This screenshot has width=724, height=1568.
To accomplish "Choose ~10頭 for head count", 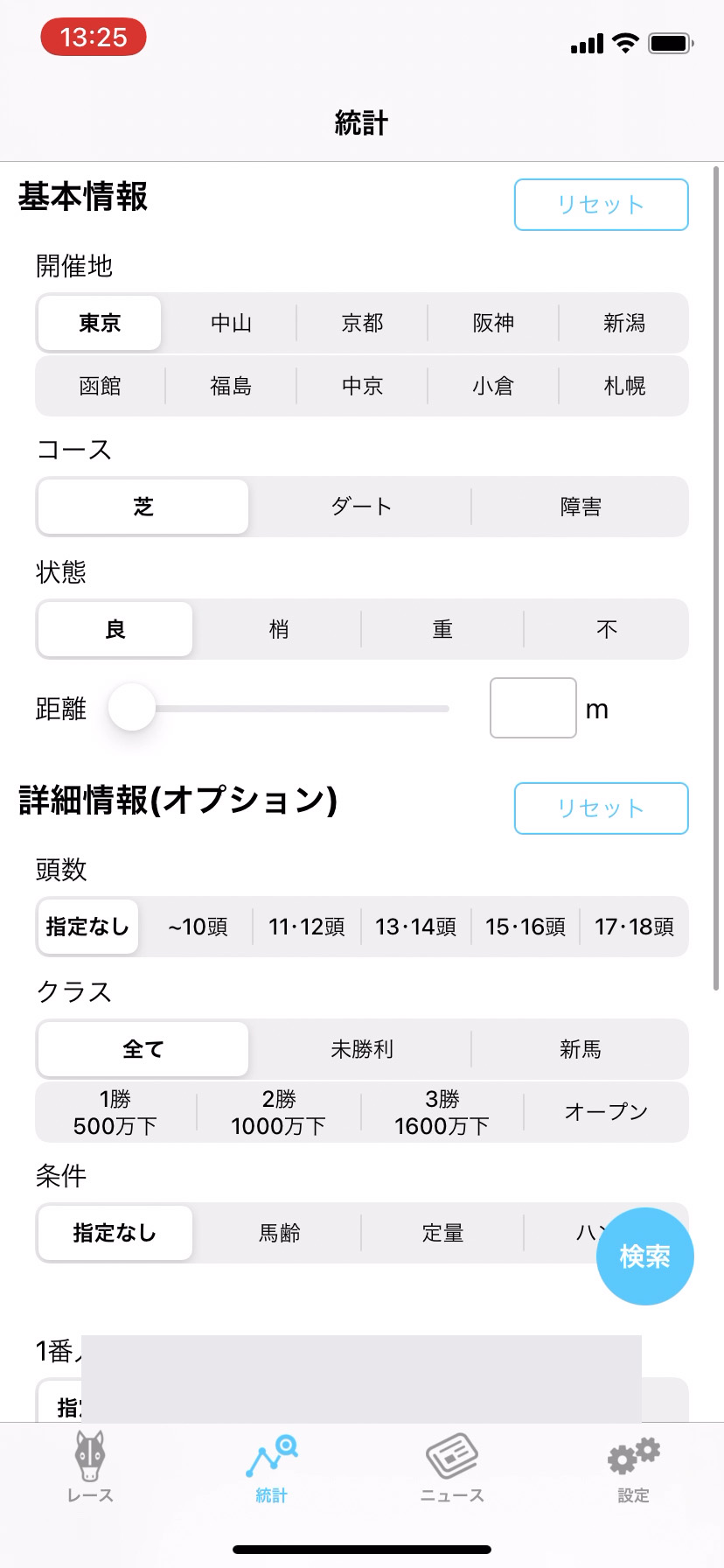I will 198,927.
